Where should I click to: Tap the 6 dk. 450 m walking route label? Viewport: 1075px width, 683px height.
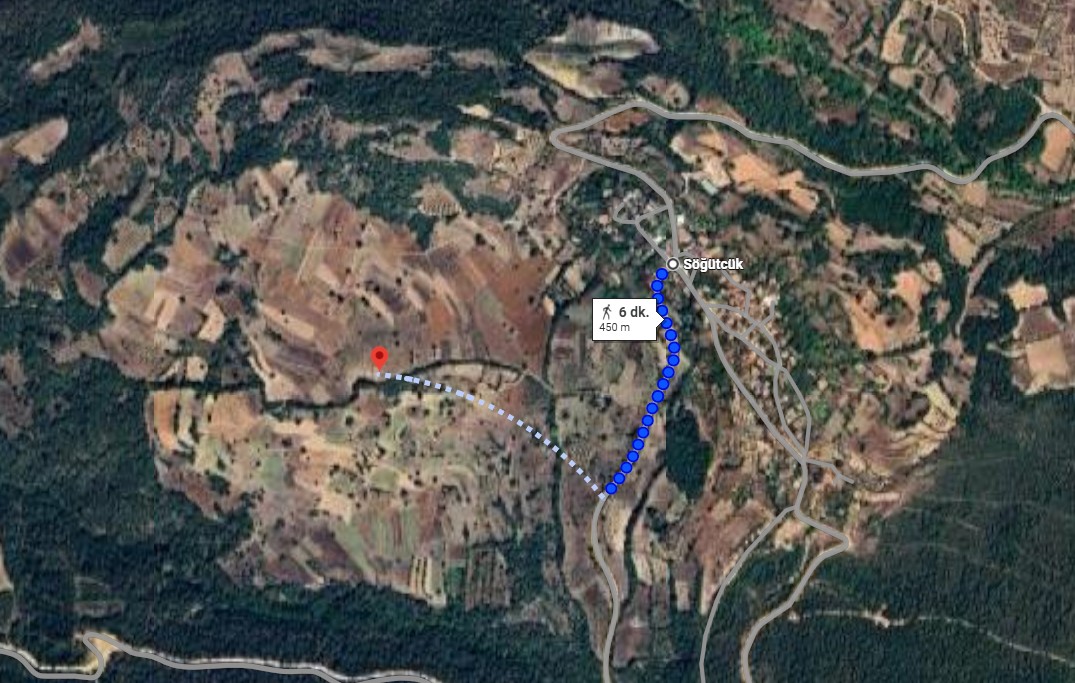coord(624,318)
